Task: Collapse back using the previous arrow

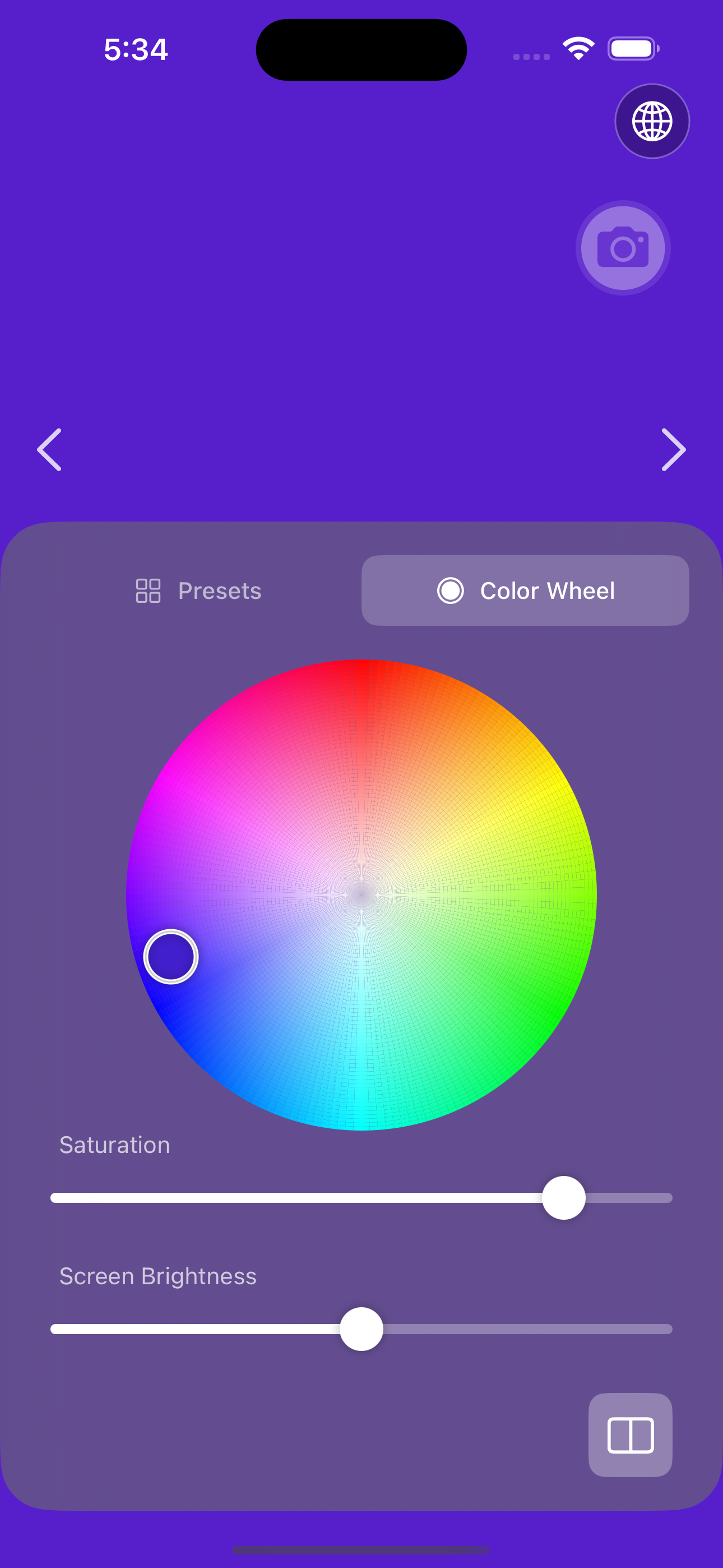Action: (49, 450)
